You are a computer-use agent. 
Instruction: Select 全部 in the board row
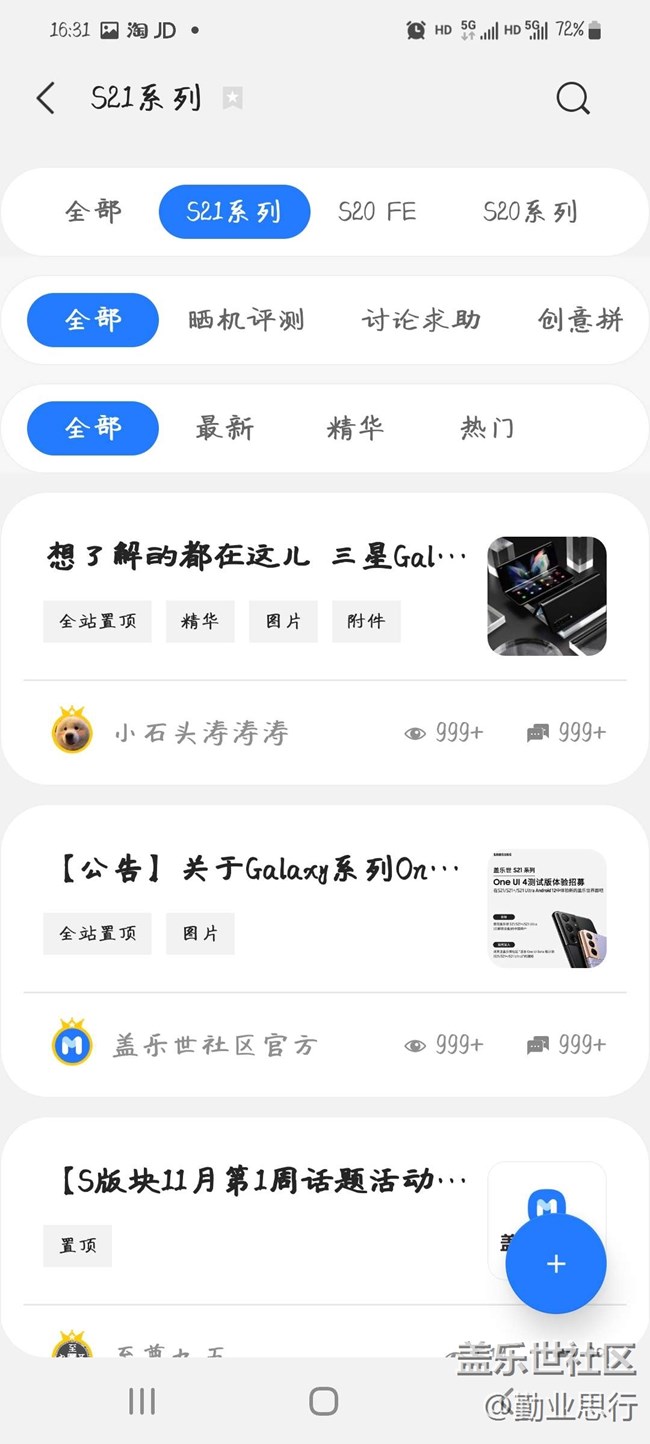[93, 212]
